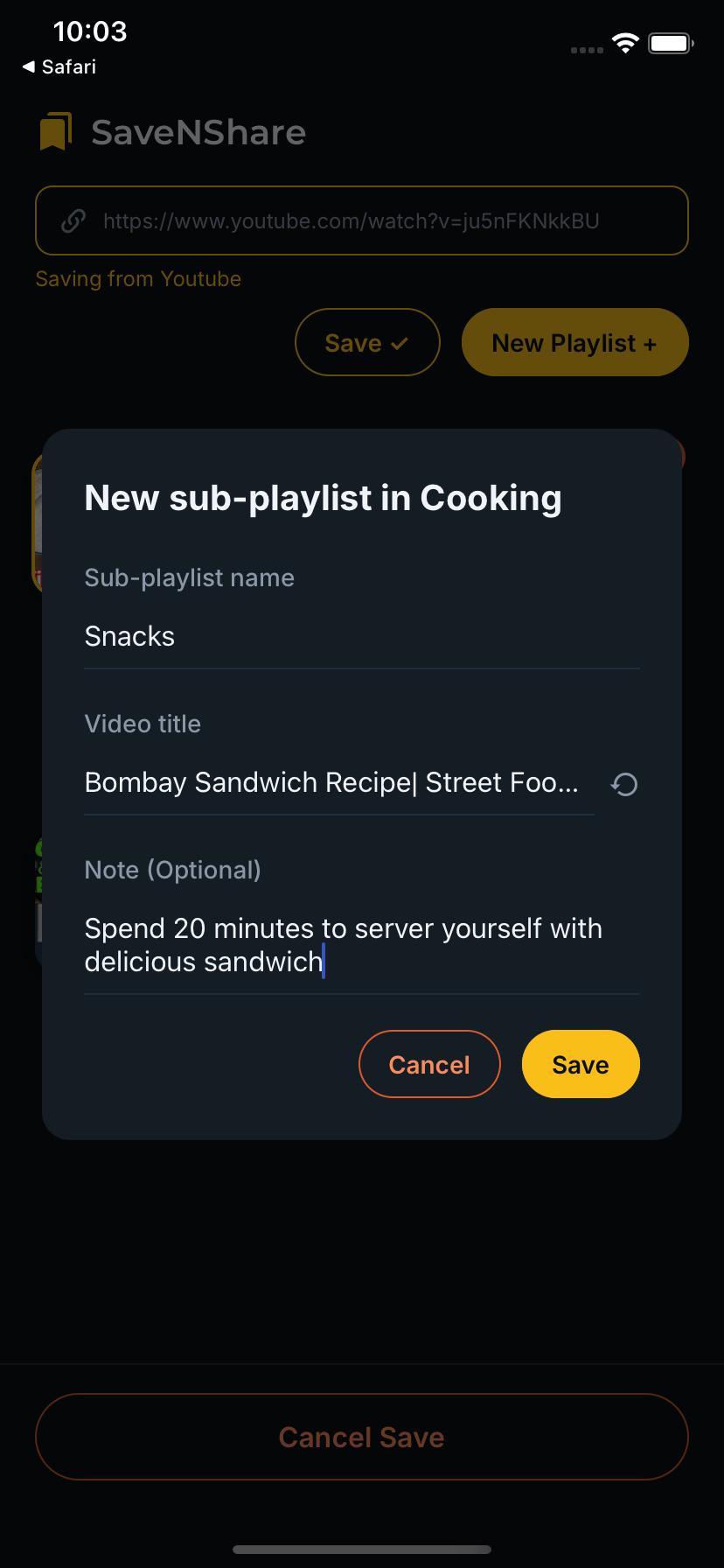Tap the Safari back arrow in the status bar
724x1568 pixels.
tap(26, 66)
